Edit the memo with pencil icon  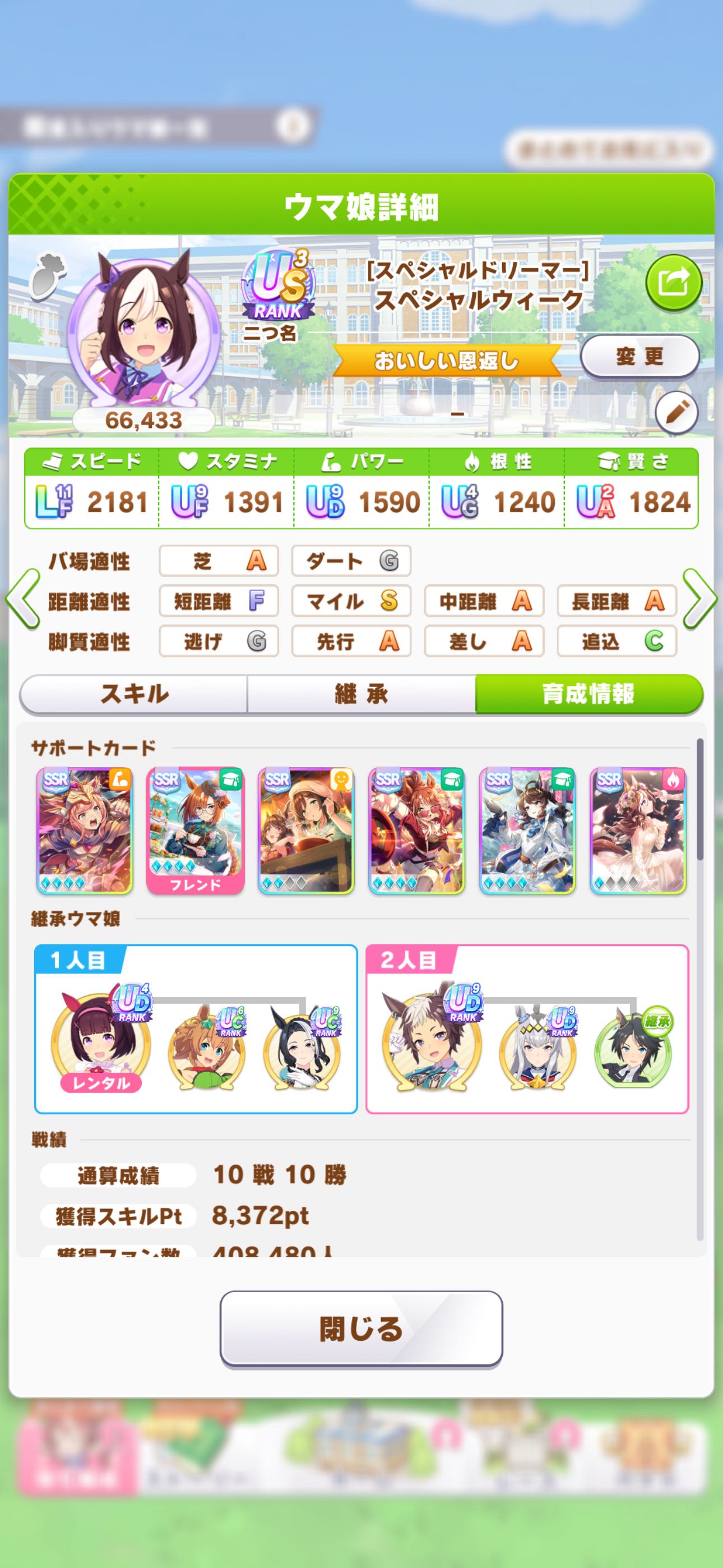676,413
